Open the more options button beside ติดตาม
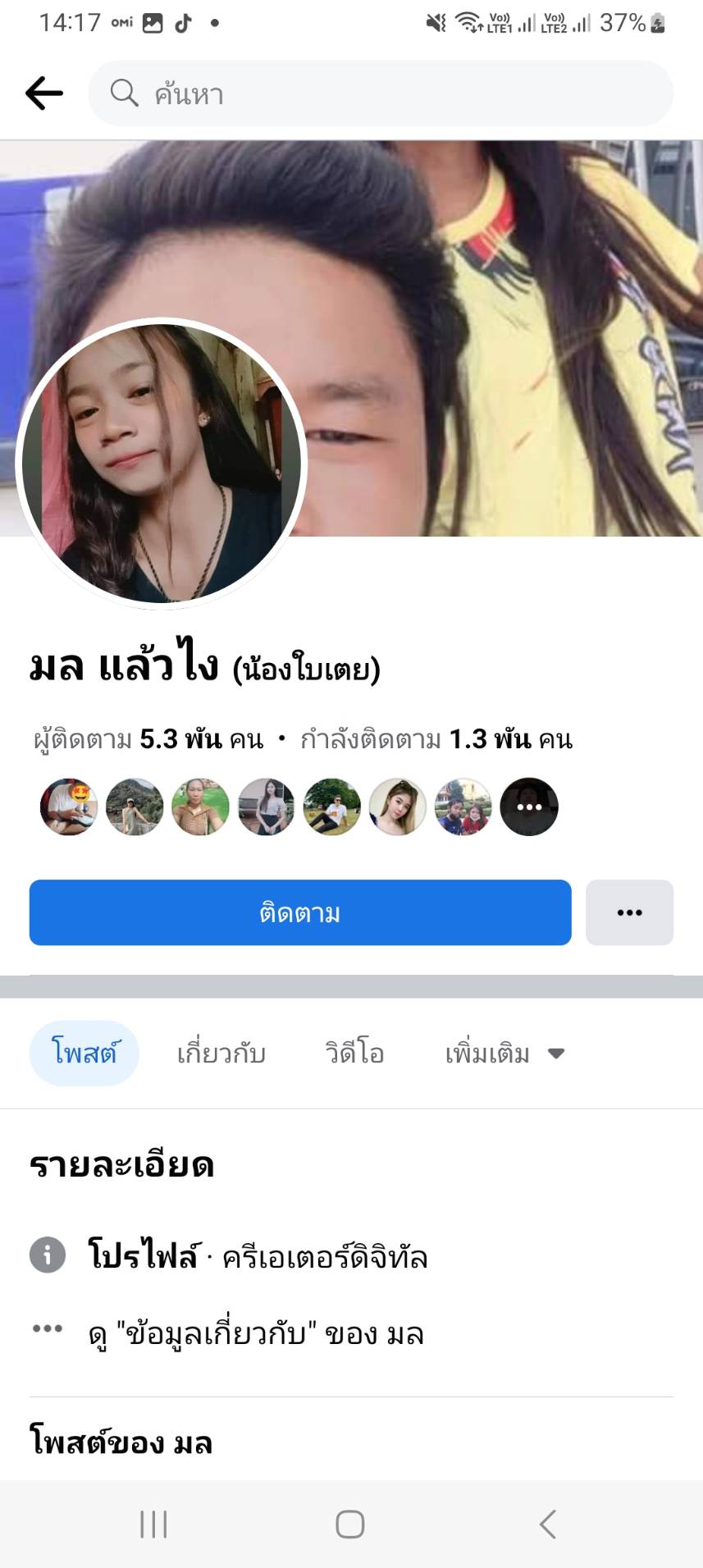The width and height of the screenshot is (703, 1568). [629, 912]
